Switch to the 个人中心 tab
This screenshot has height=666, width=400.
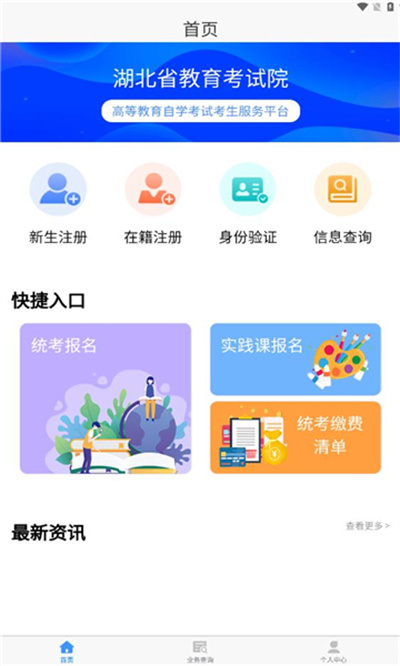[333, 652]
